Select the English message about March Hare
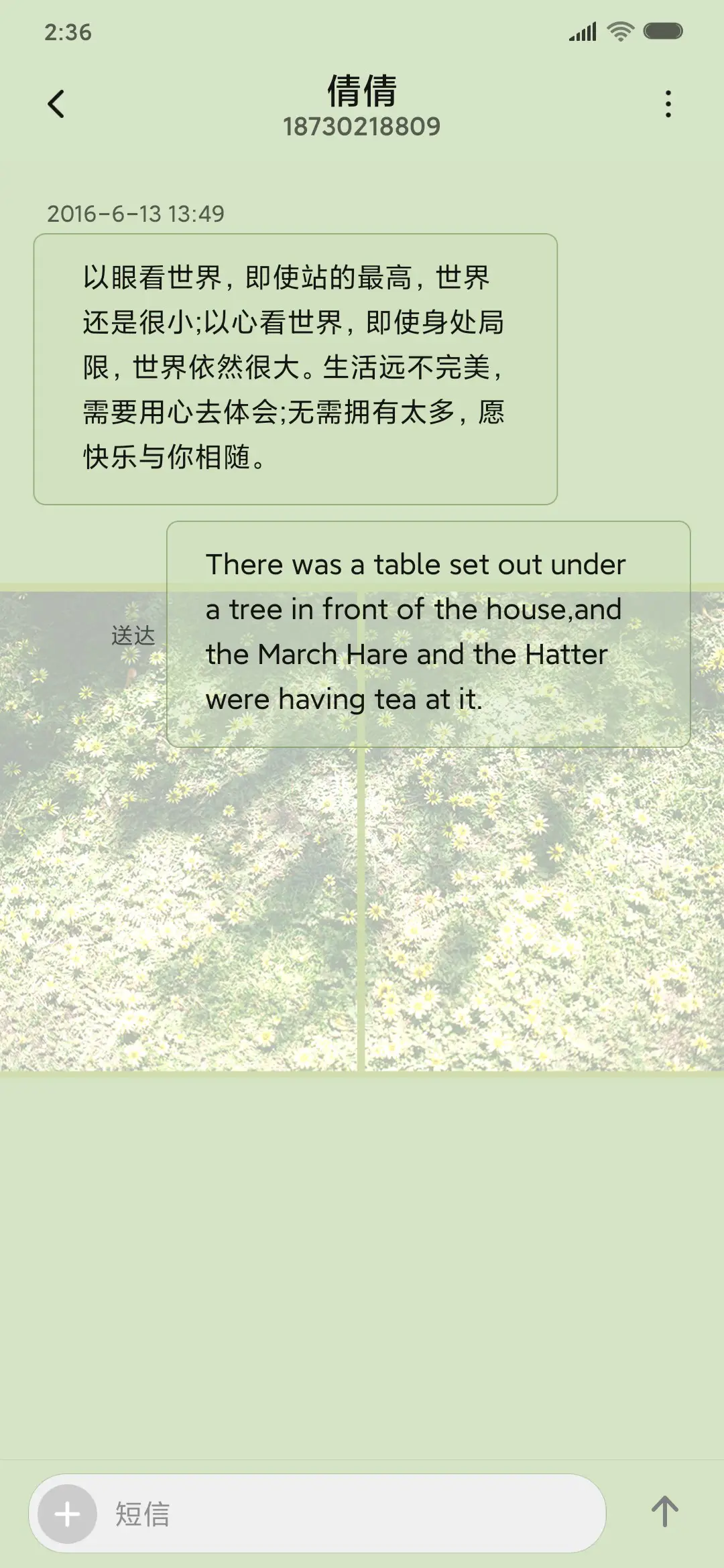This screenshot has width=724, height=1568. pos(429,633)
